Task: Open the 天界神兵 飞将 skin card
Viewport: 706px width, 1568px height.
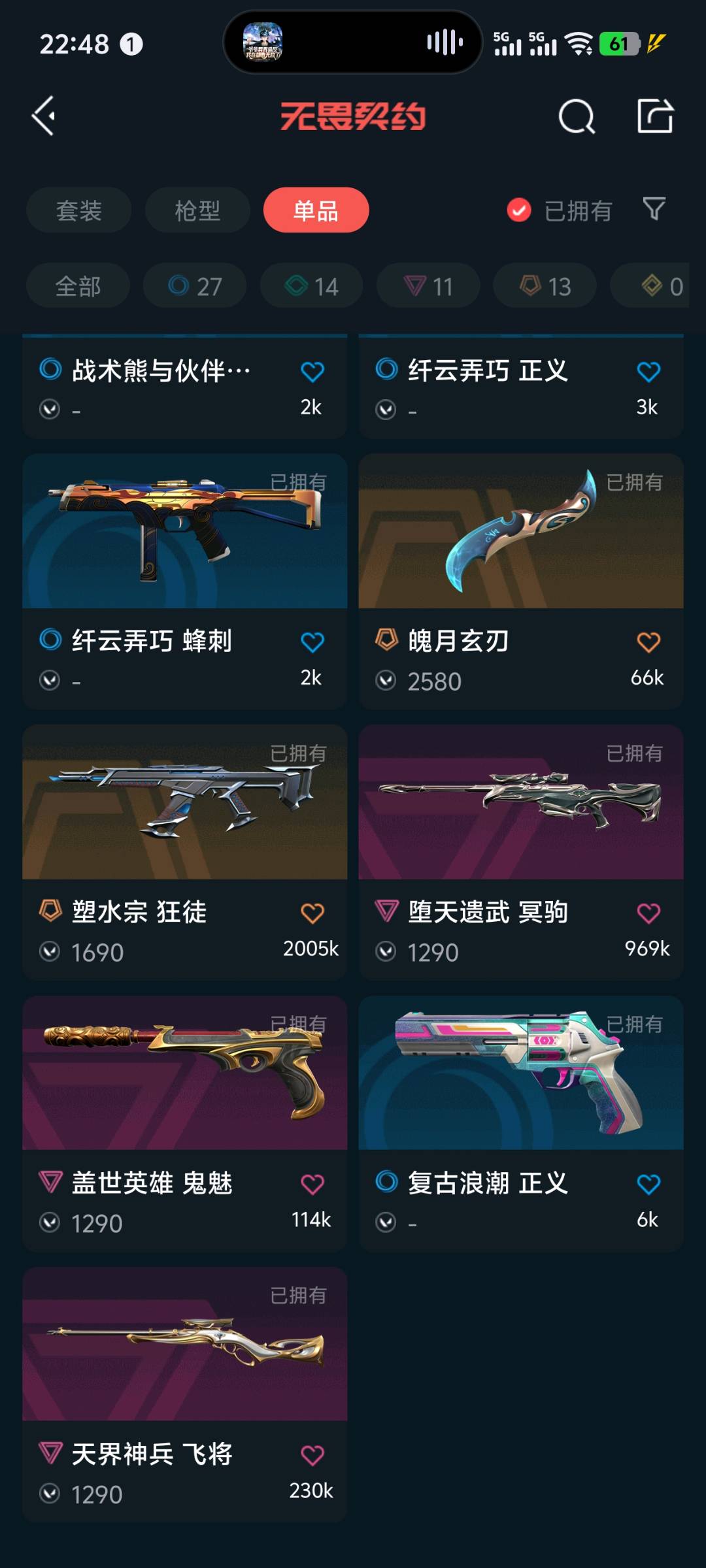Action: [185, 1395]
